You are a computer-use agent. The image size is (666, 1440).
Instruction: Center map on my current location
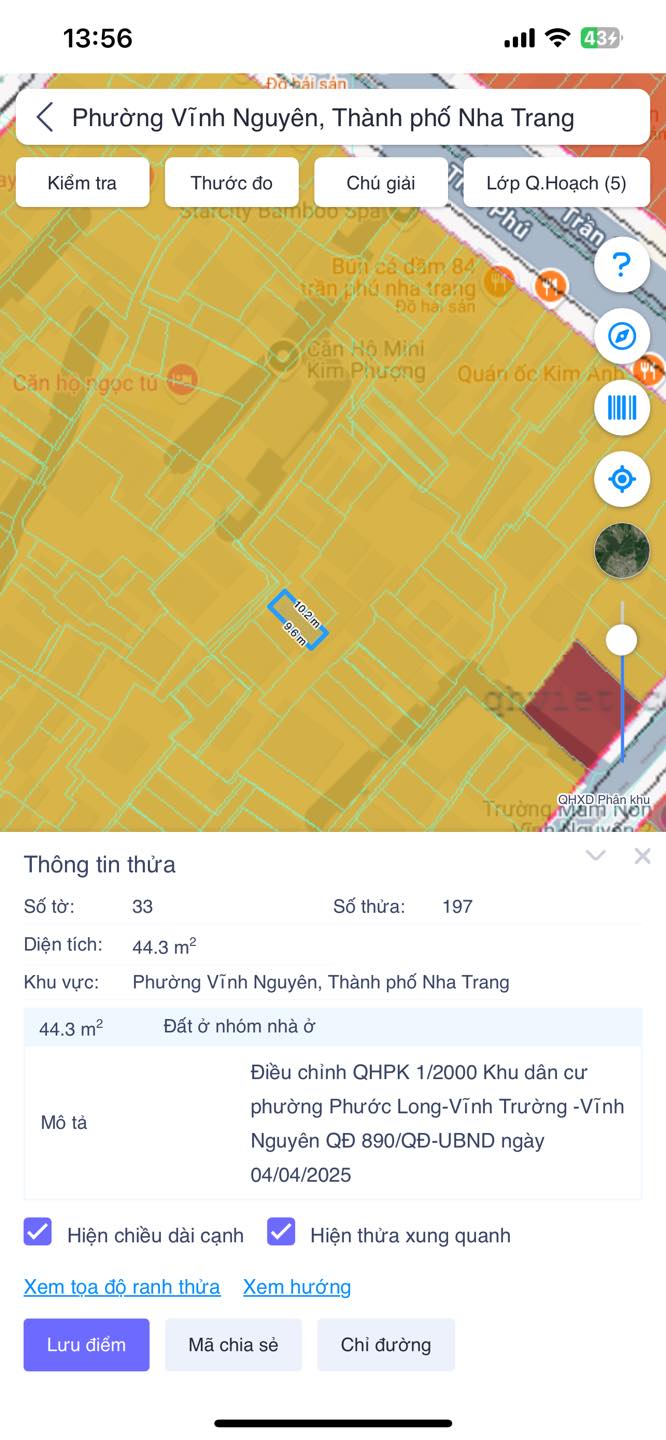click(x=622, y=480)
